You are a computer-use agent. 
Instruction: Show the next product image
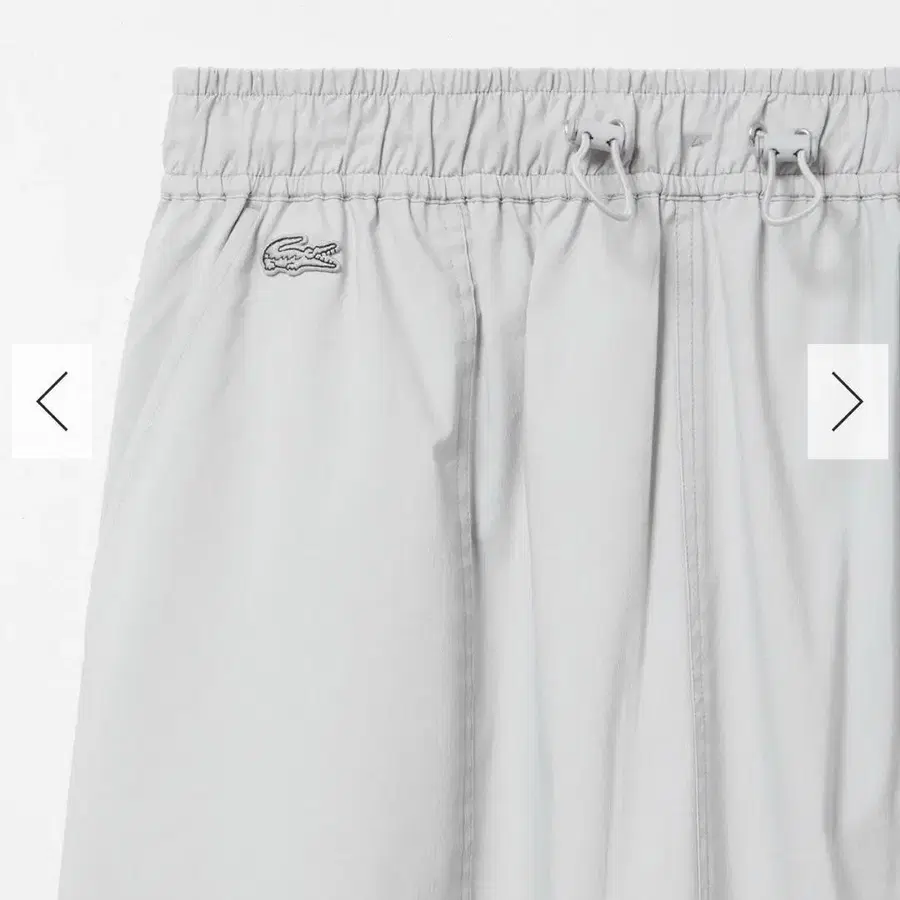tap(847, 401)
